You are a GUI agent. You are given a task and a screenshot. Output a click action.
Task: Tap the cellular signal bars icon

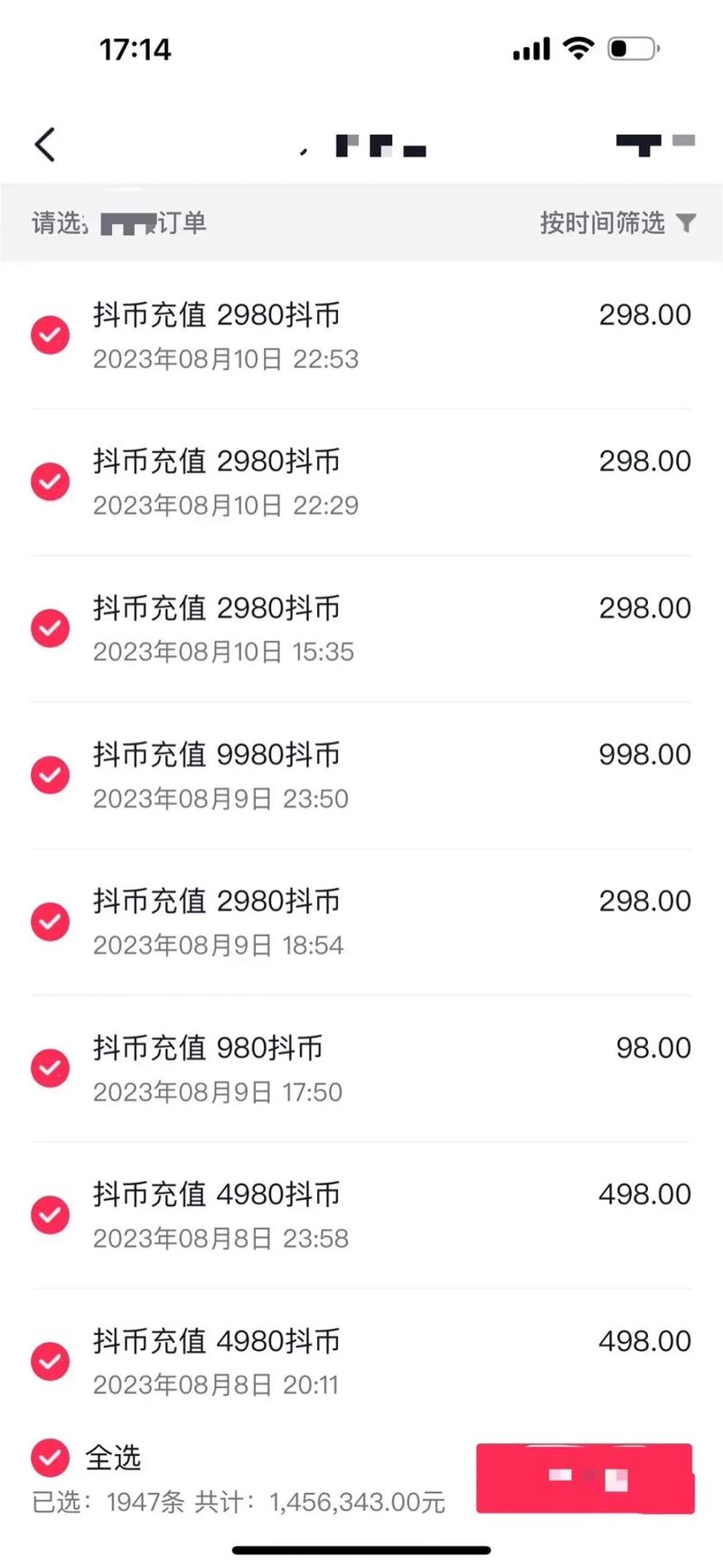point(531,48)
